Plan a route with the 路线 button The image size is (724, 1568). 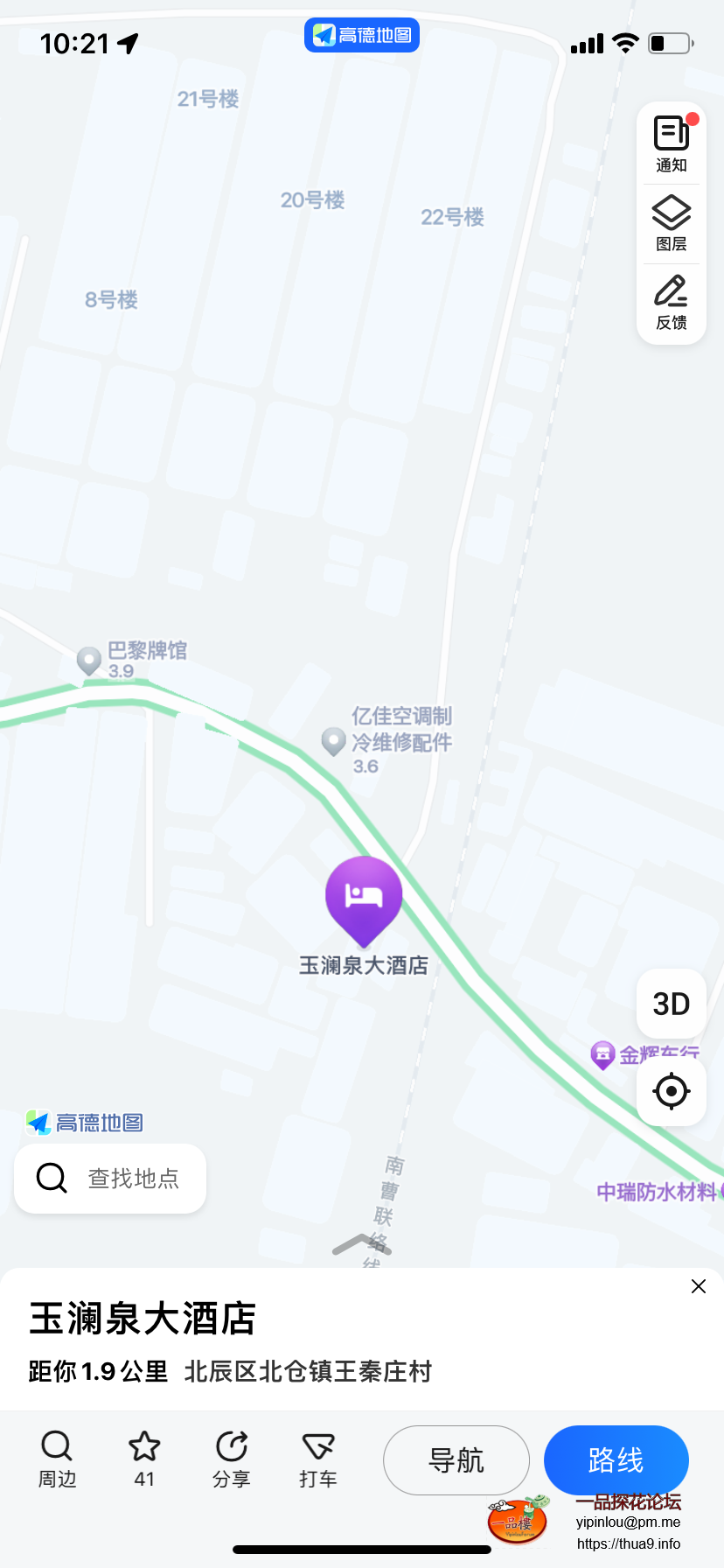point(616,1459)
